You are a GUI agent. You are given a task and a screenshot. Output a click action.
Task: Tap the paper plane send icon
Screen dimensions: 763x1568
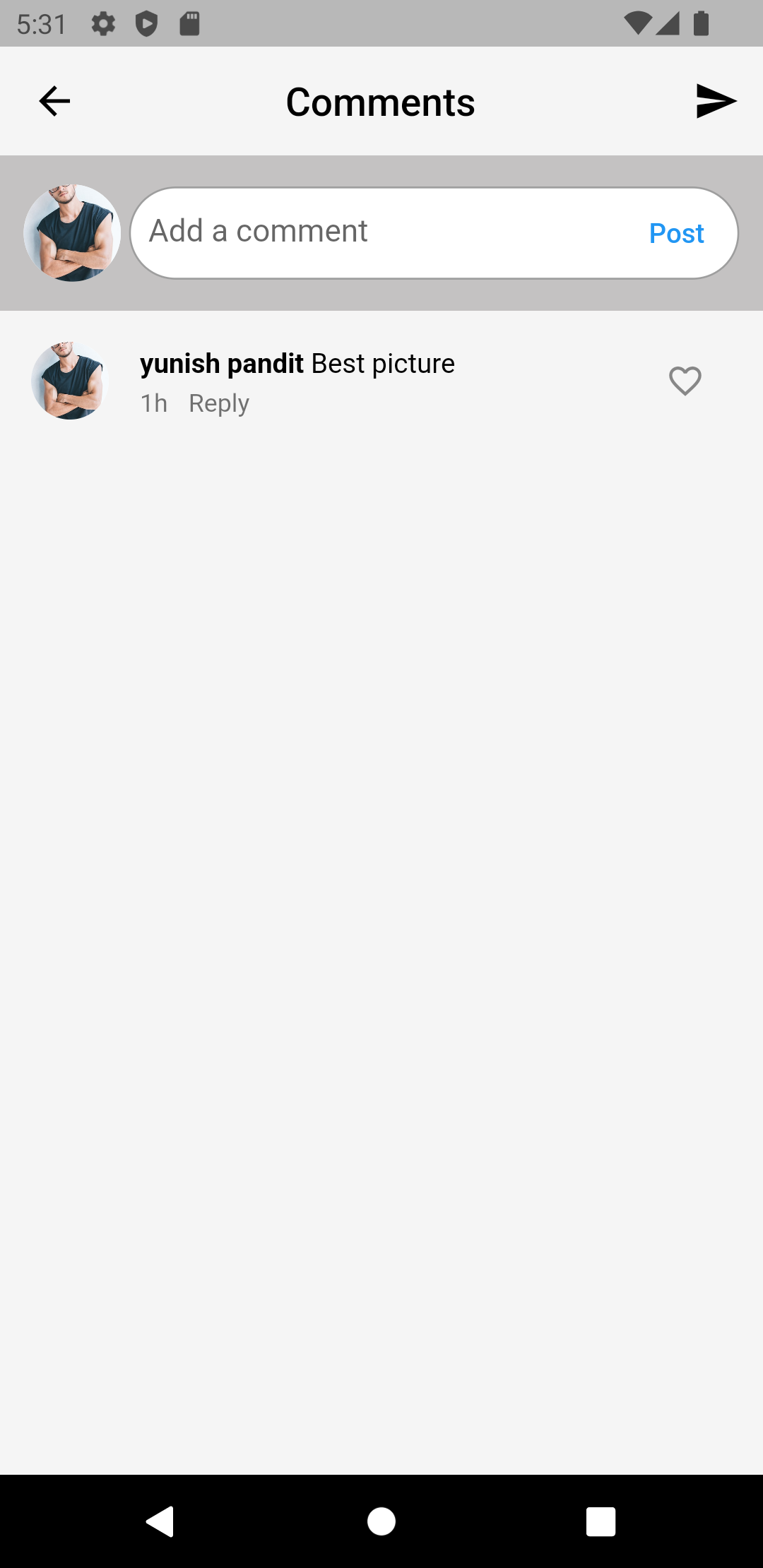coord(716,101)
